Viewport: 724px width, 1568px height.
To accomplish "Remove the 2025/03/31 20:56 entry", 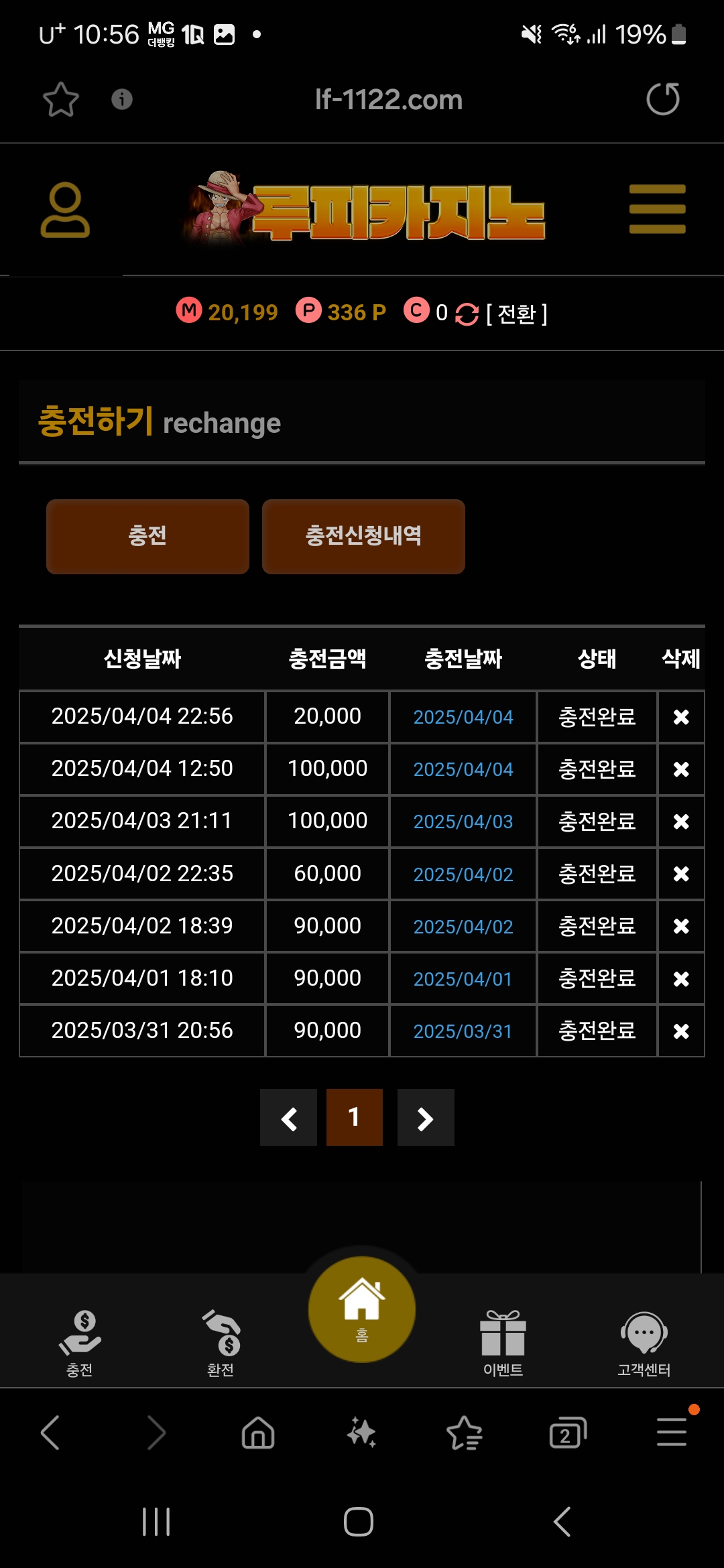I will pos(681,1031).
